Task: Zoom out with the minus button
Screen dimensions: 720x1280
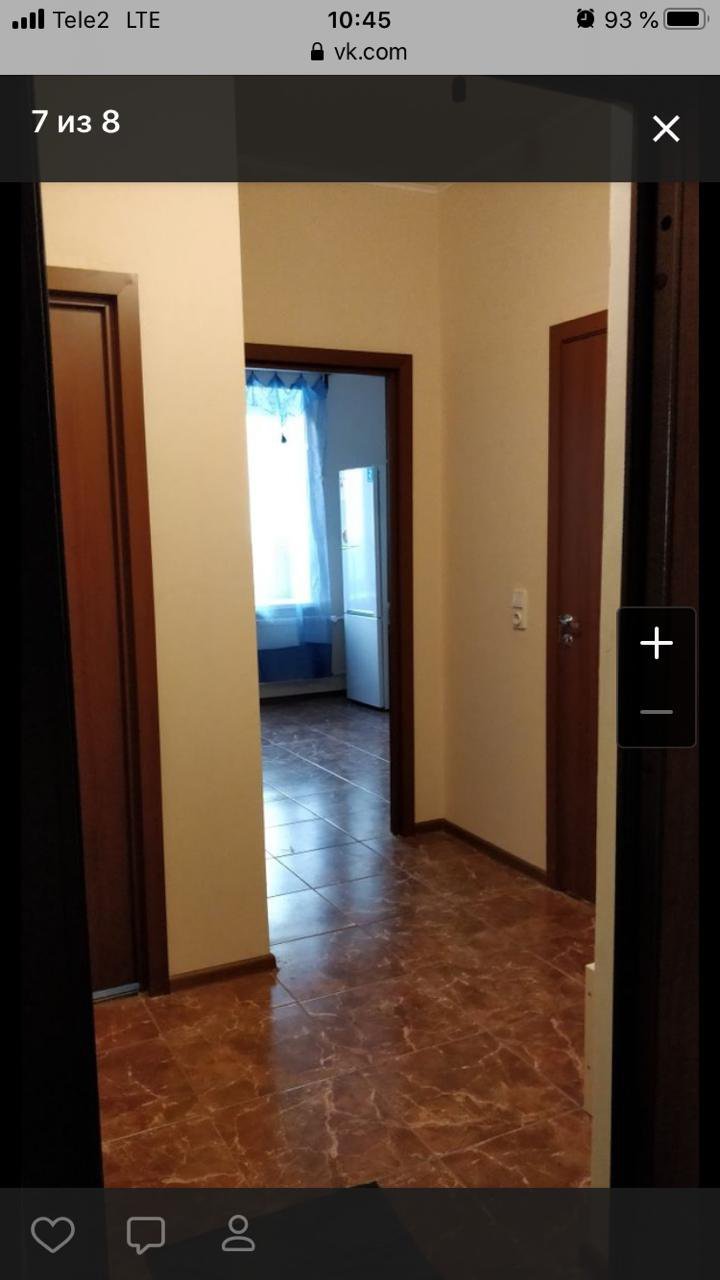Action: point(656,712)
